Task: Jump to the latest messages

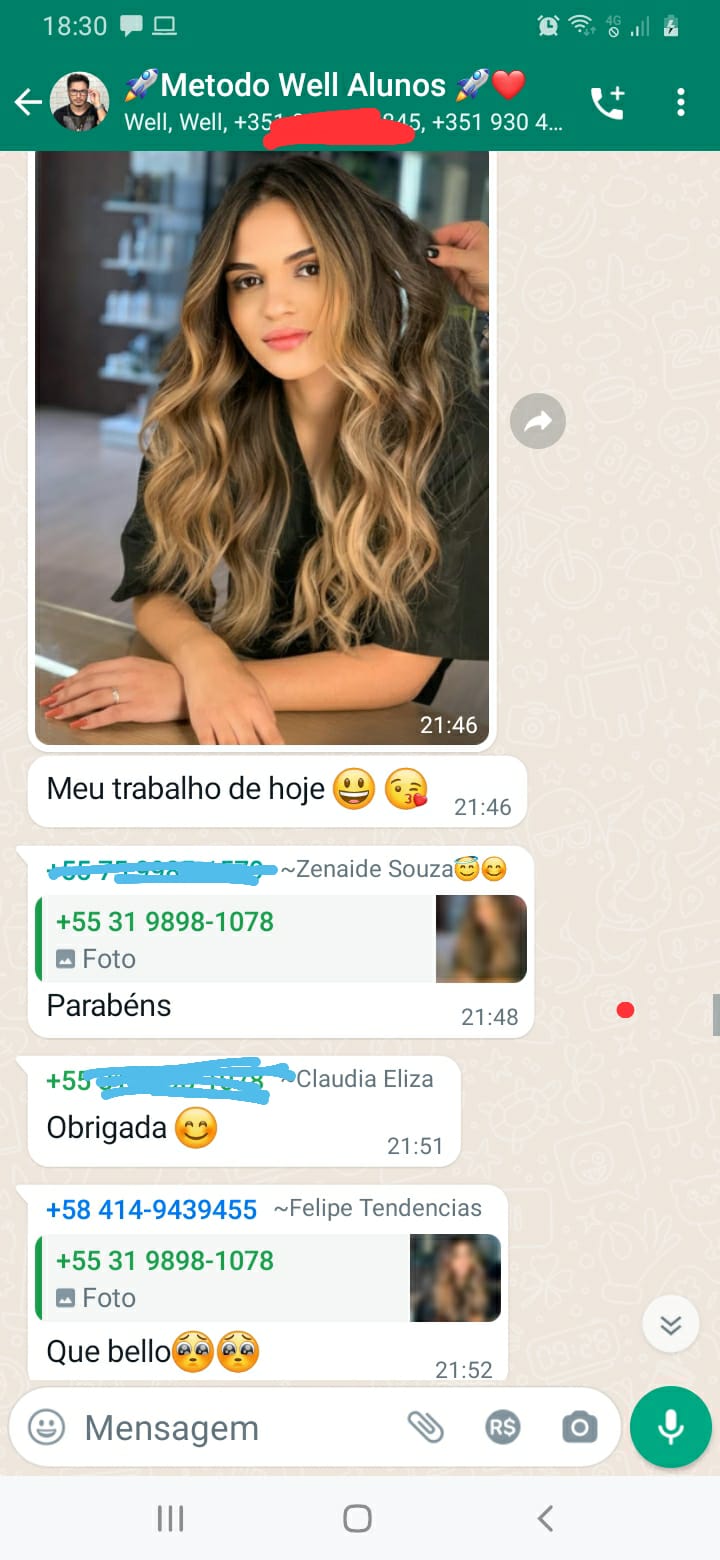Action: (x=670, y=1324)
